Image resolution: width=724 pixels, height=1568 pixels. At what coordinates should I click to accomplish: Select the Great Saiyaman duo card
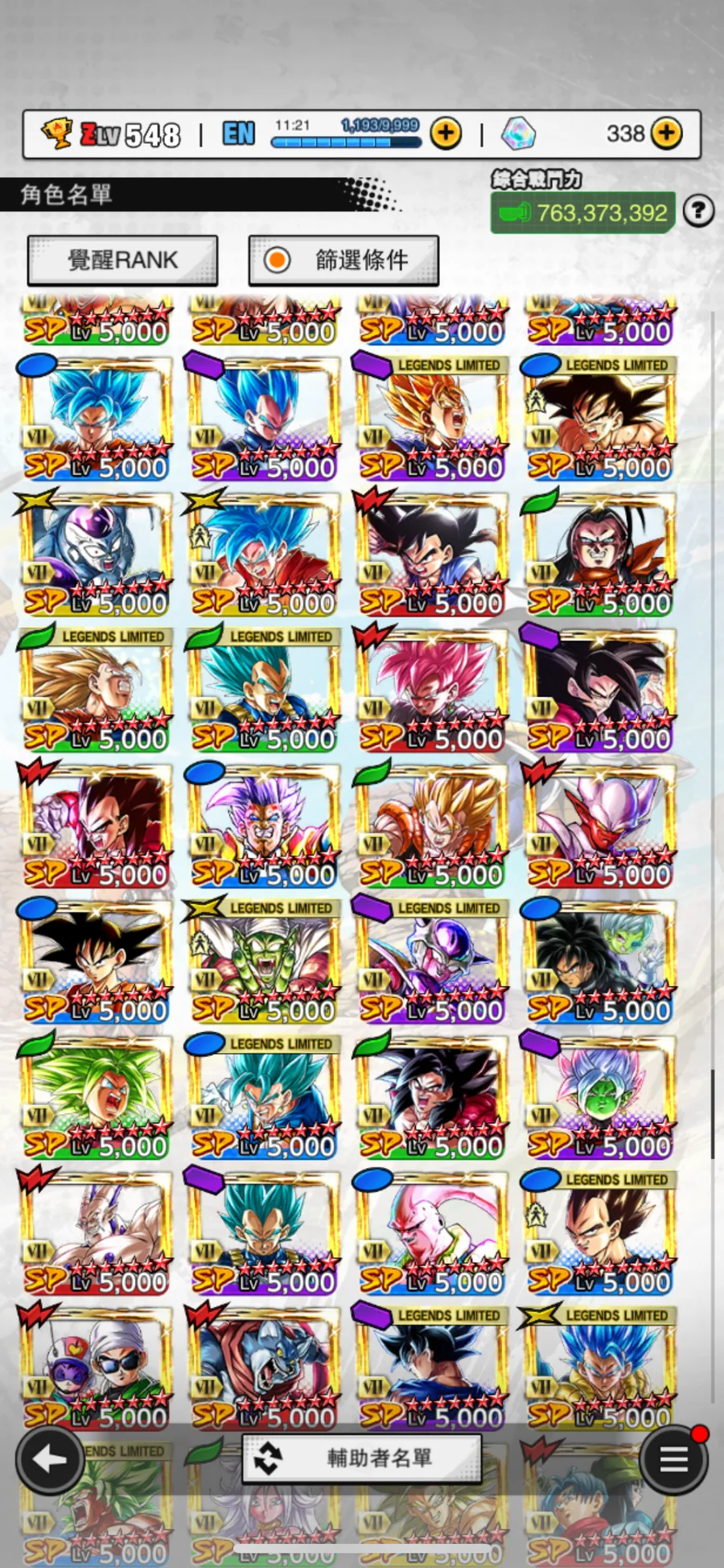(x=97, y=1368)
